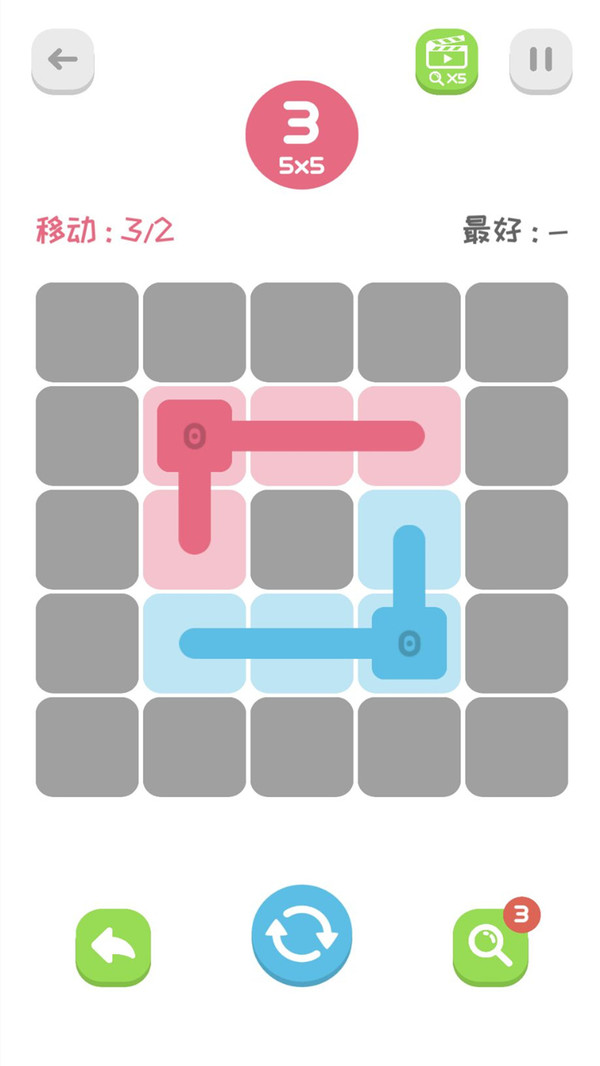Go back with the top-left arrow button

point(63,61)
